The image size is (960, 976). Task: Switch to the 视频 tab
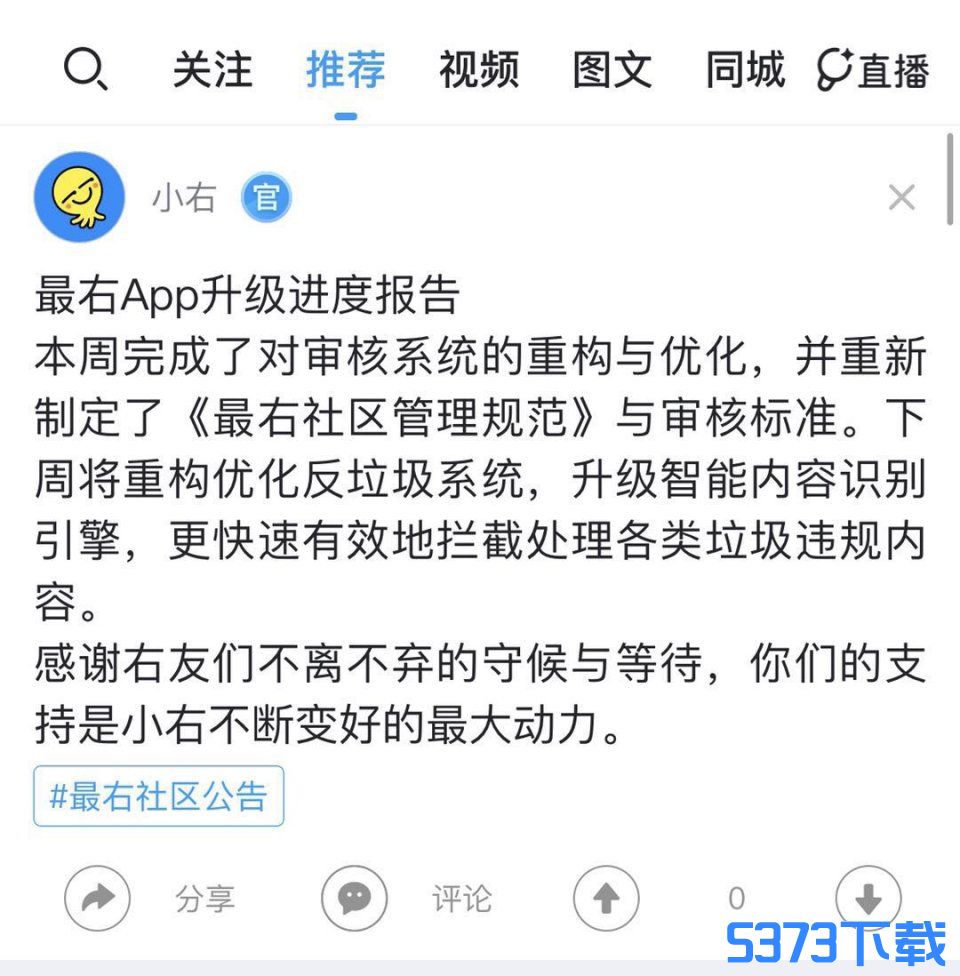pos(478,70)
